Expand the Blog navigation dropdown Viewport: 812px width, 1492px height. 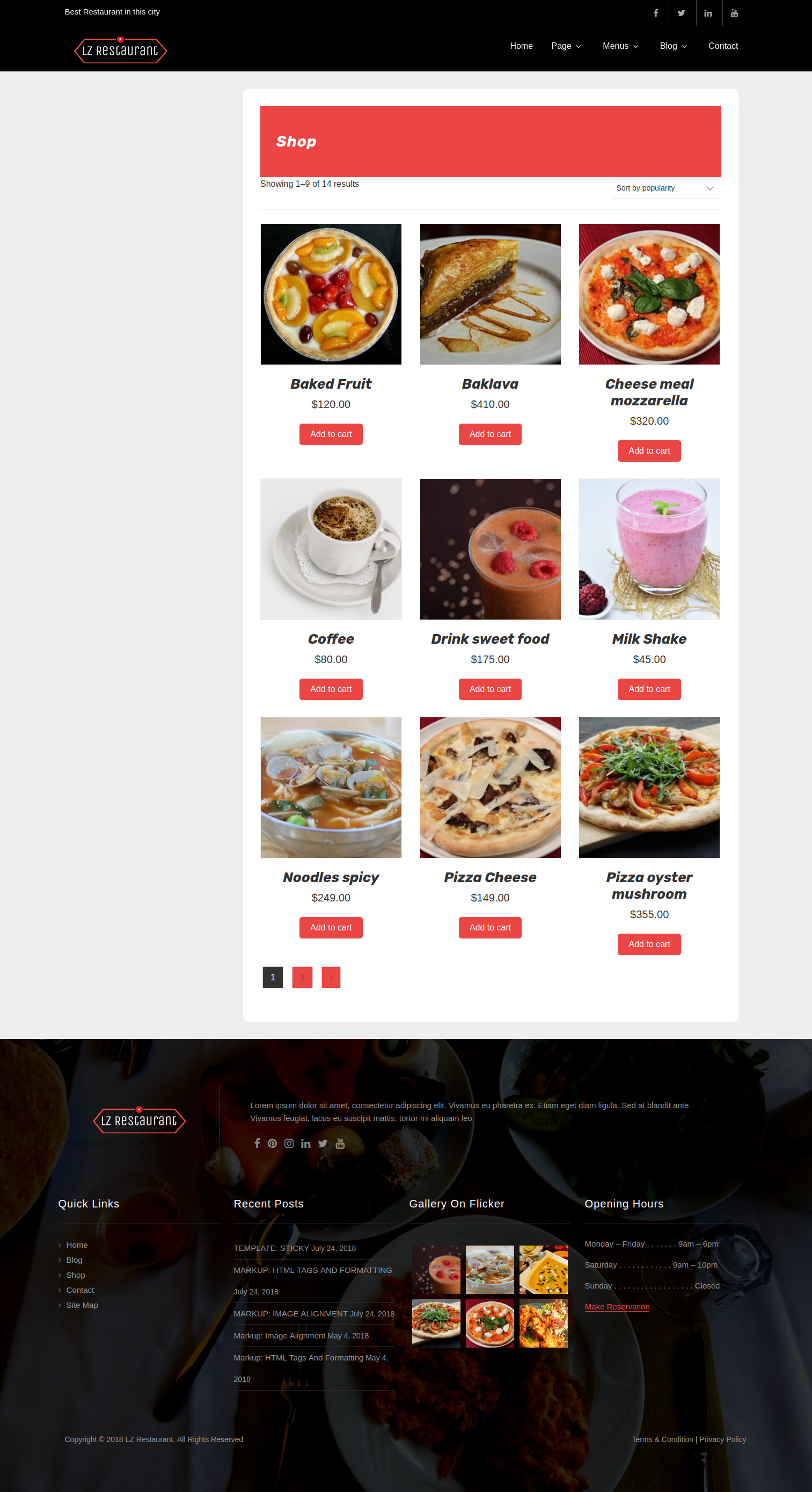[x=672, y=46]
